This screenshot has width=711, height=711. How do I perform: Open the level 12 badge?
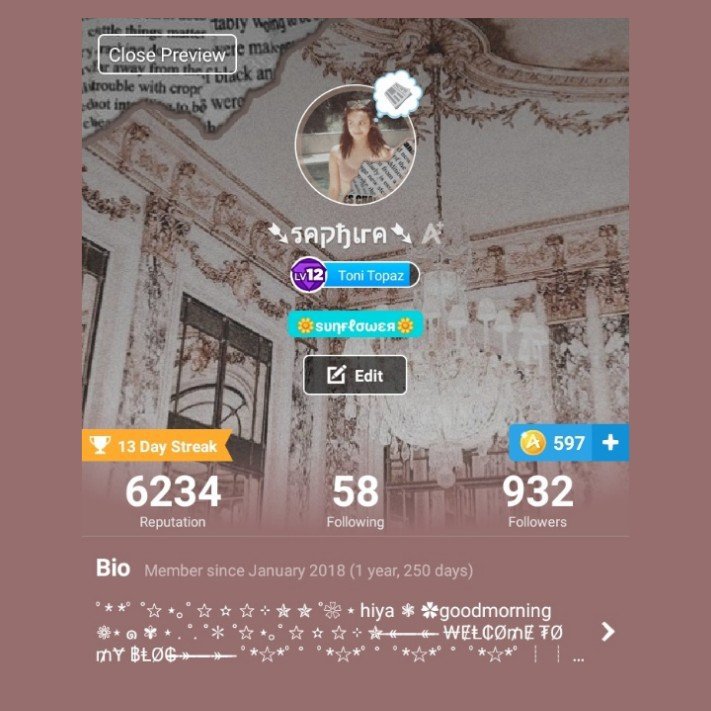pos(309,275)
